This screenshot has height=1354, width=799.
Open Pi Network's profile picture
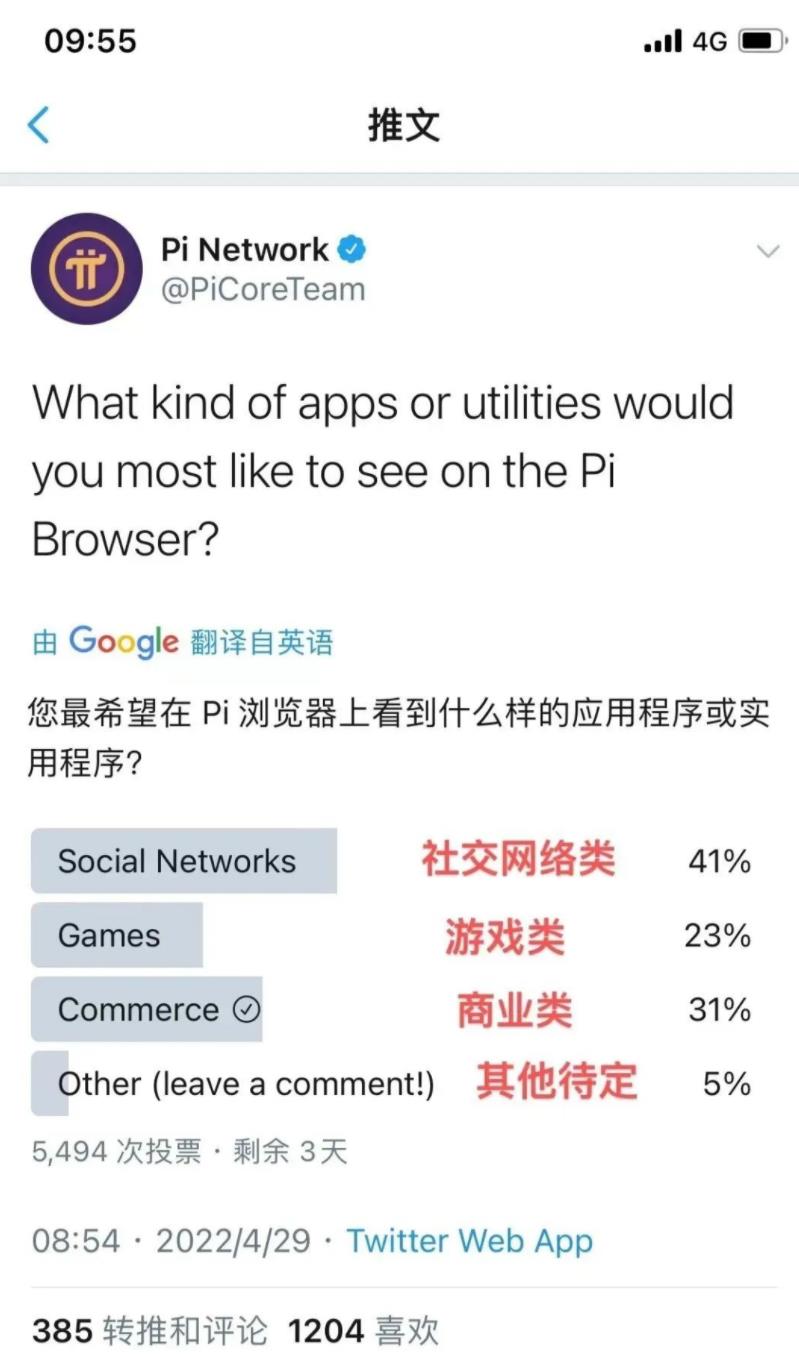tap(86, 268)
